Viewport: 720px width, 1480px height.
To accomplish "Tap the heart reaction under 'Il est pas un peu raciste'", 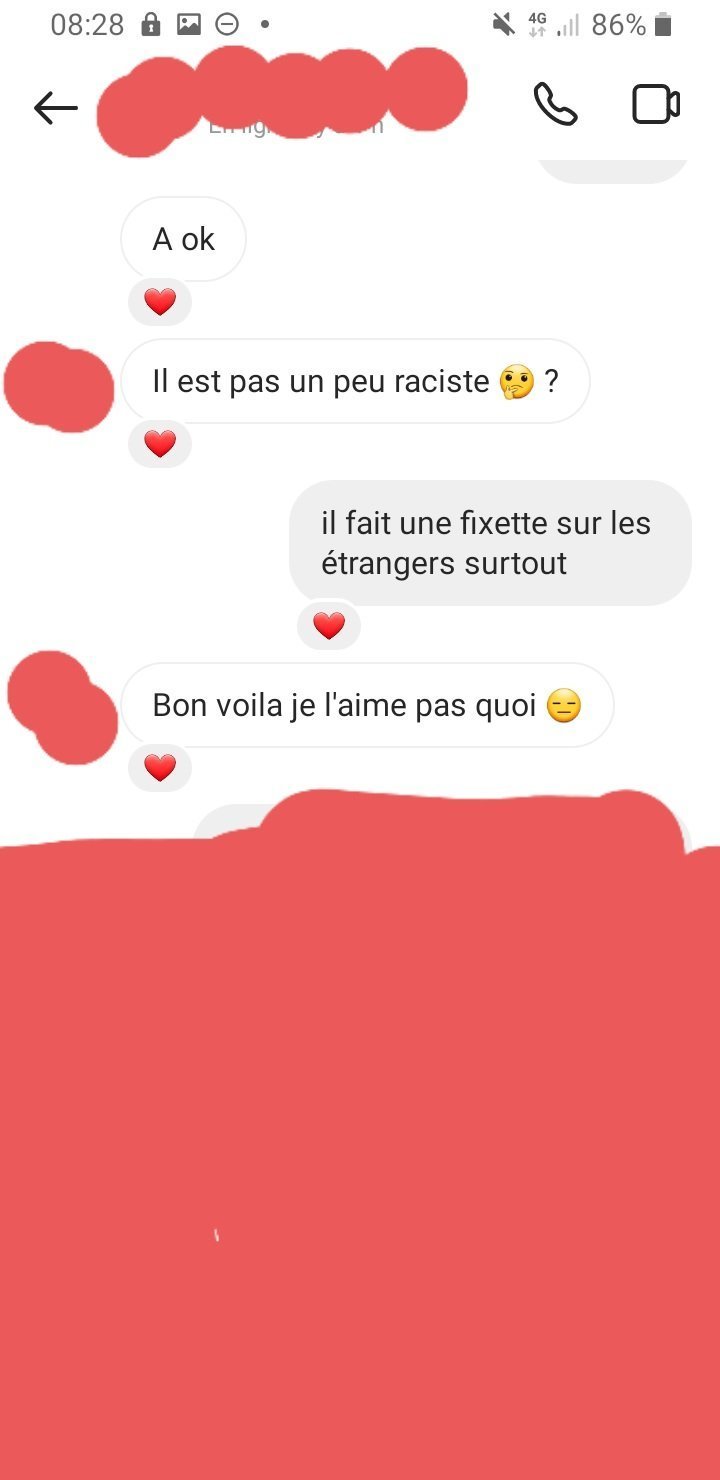I will (160, 444).
